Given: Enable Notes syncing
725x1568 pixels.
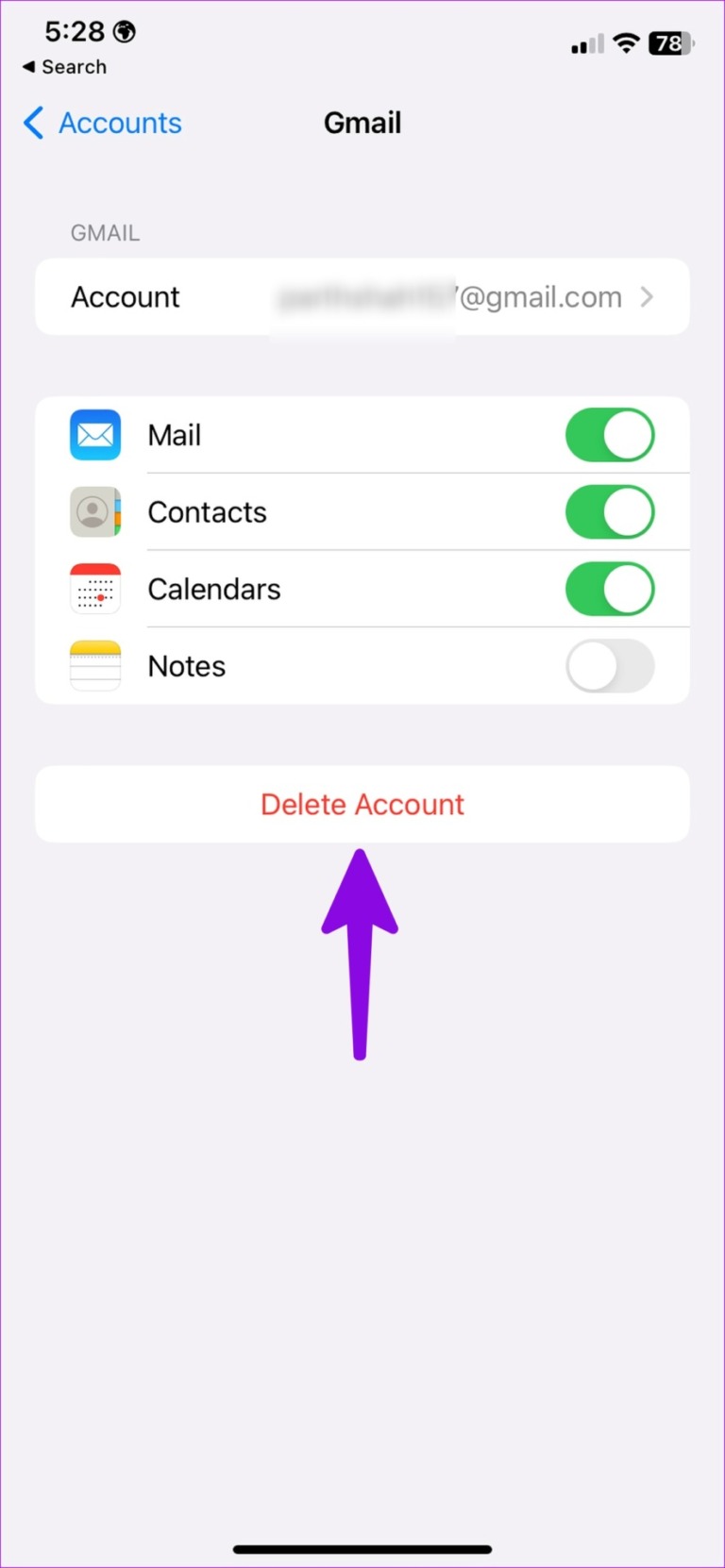Looking at the screenshot, I should point(610,665).
